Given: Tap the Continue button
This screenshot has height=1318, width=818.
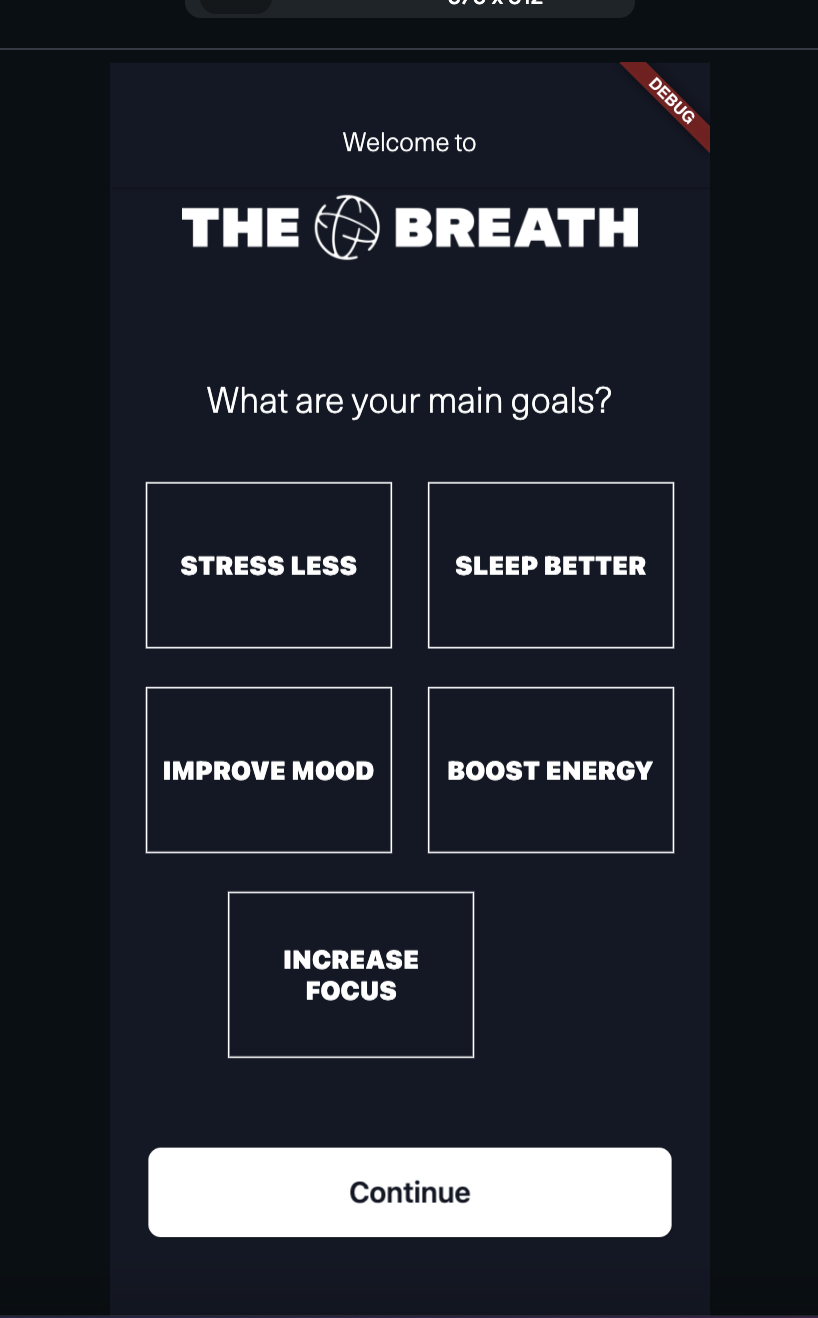Looking at the screenshot, I should tap(409, 1192).
